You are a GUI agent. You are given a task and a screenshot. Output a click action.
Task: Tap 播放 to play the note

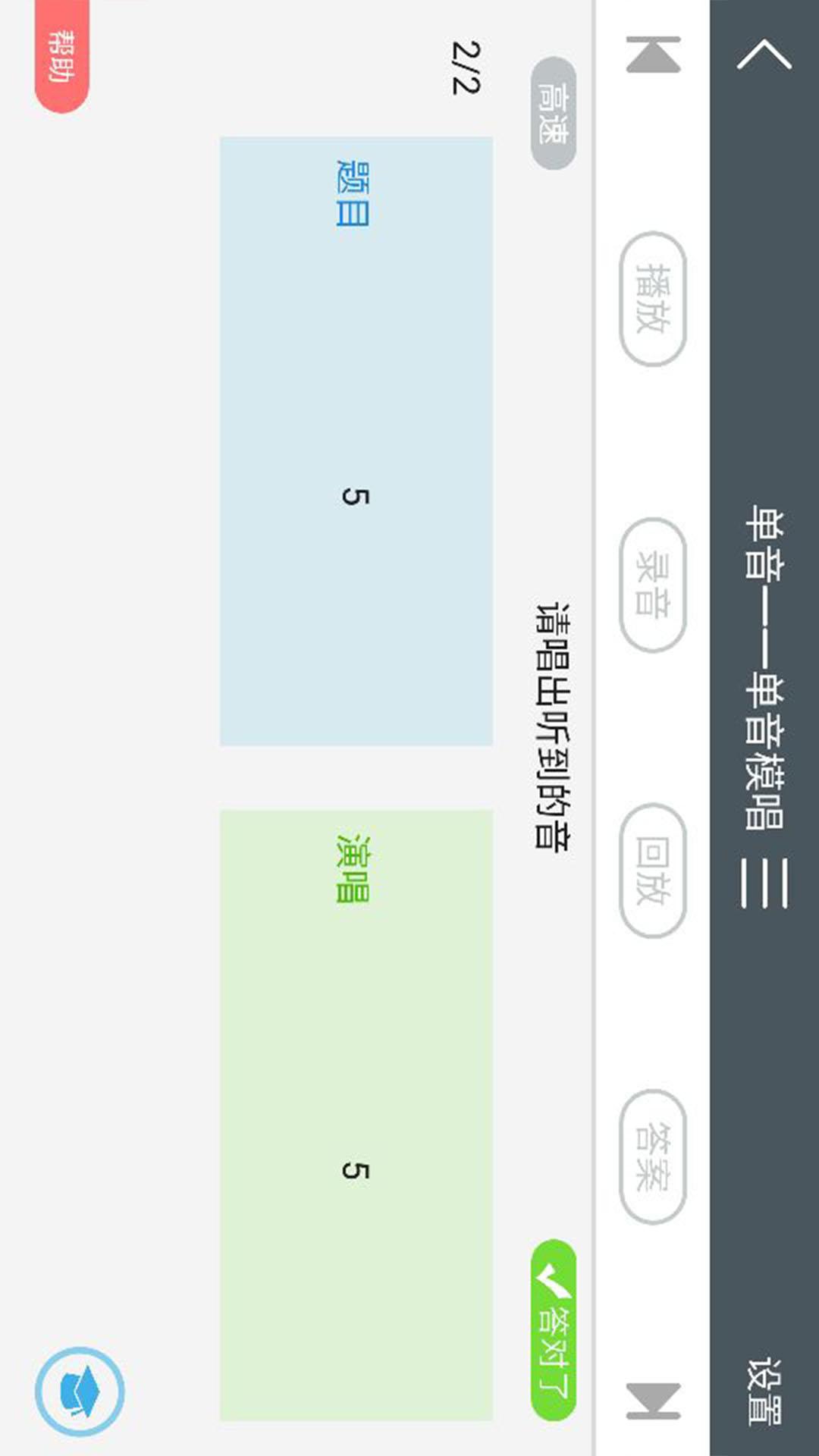653,299
